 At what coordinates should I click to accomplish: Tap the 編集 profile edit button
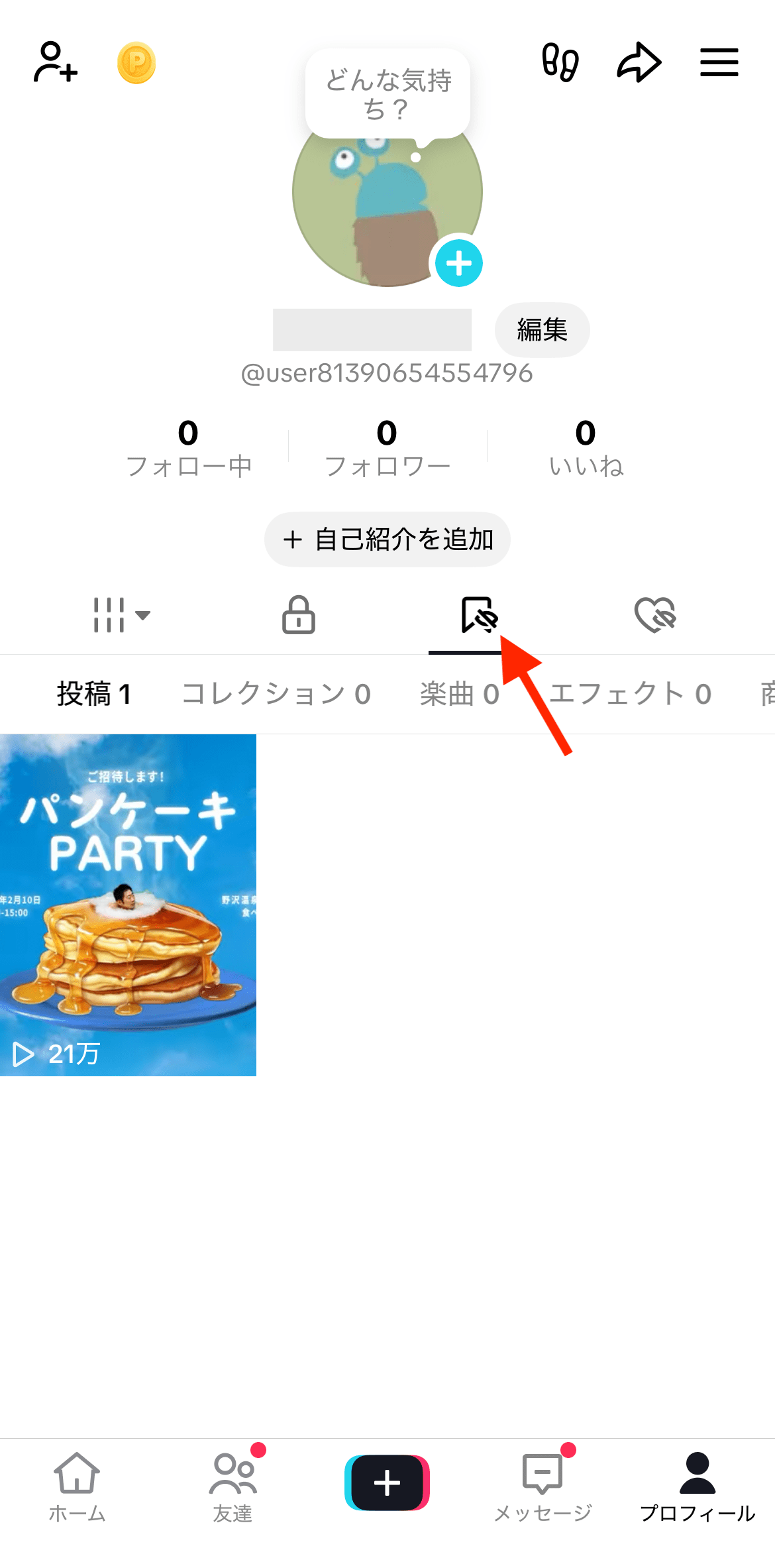pyautogui.click(x=541, y=329)
